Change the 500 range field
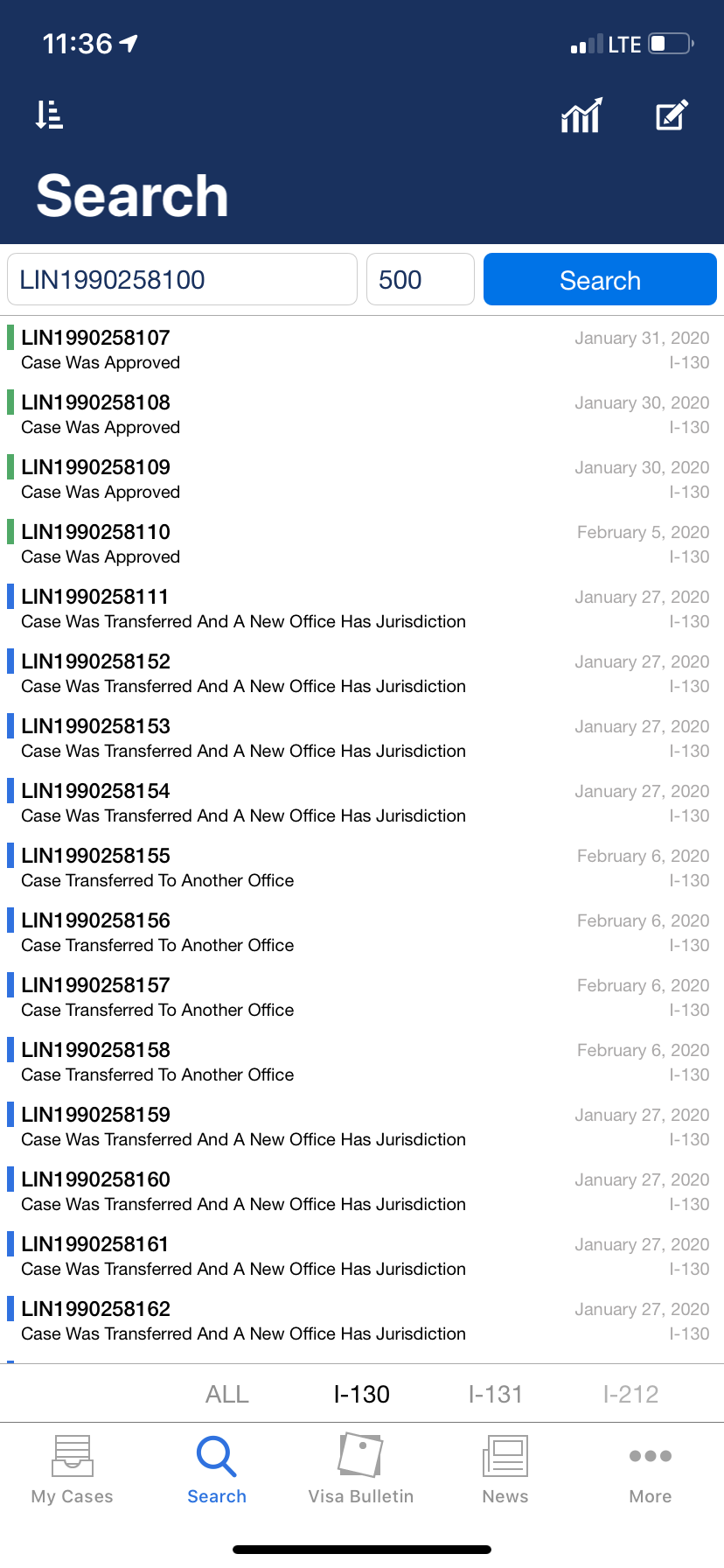The image size is (724, 1568). (x=420, y=280)
